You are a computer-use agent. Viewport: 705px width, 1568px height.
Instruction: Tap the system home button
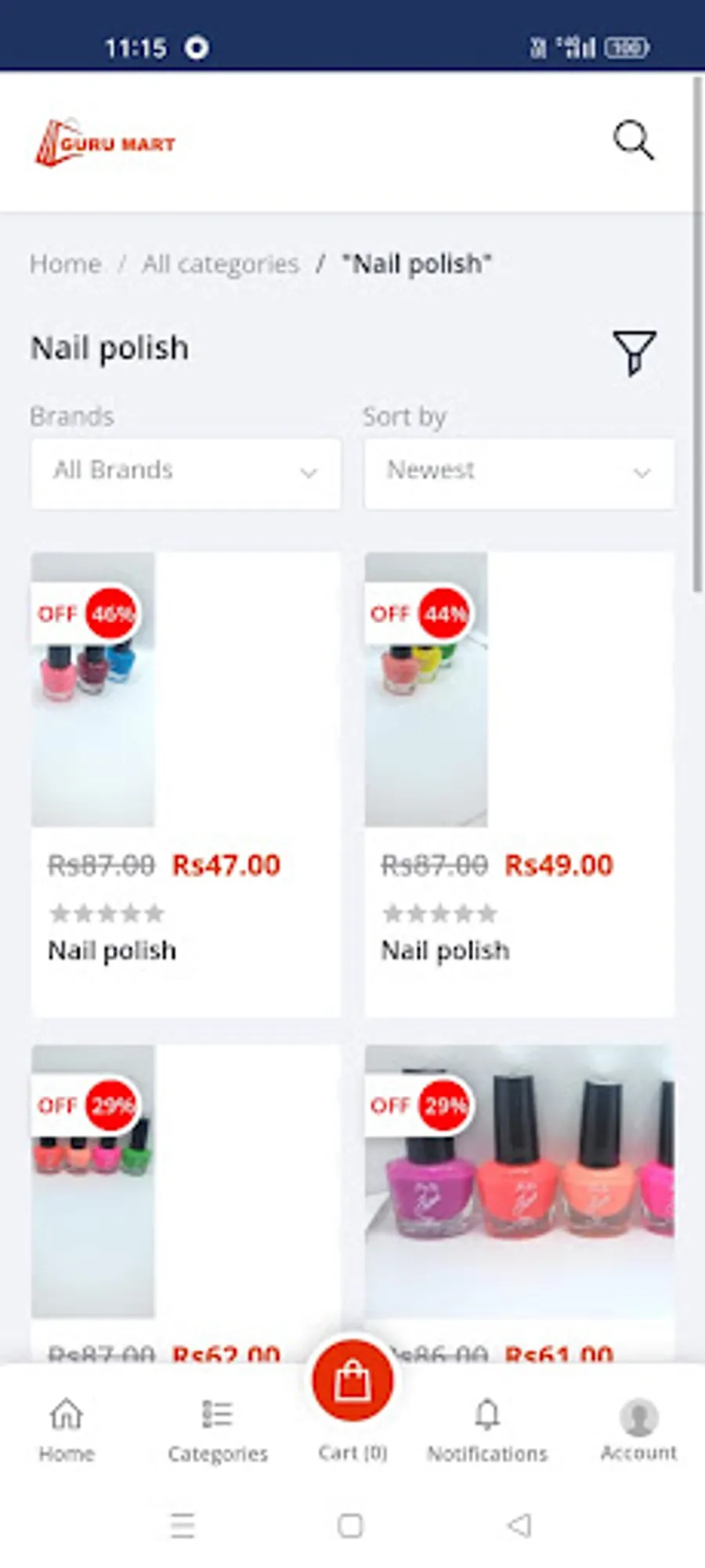[350, 1525]
